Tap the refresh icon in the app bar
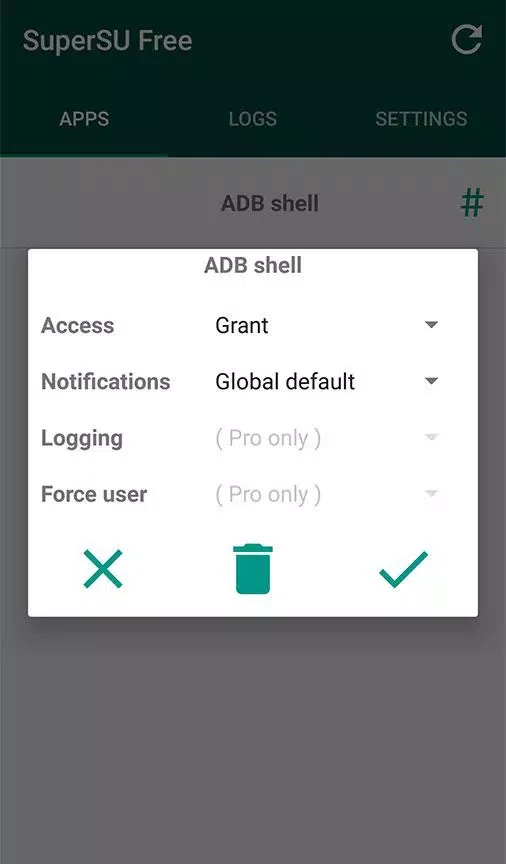The image size is (506, 864). (466, 40)
